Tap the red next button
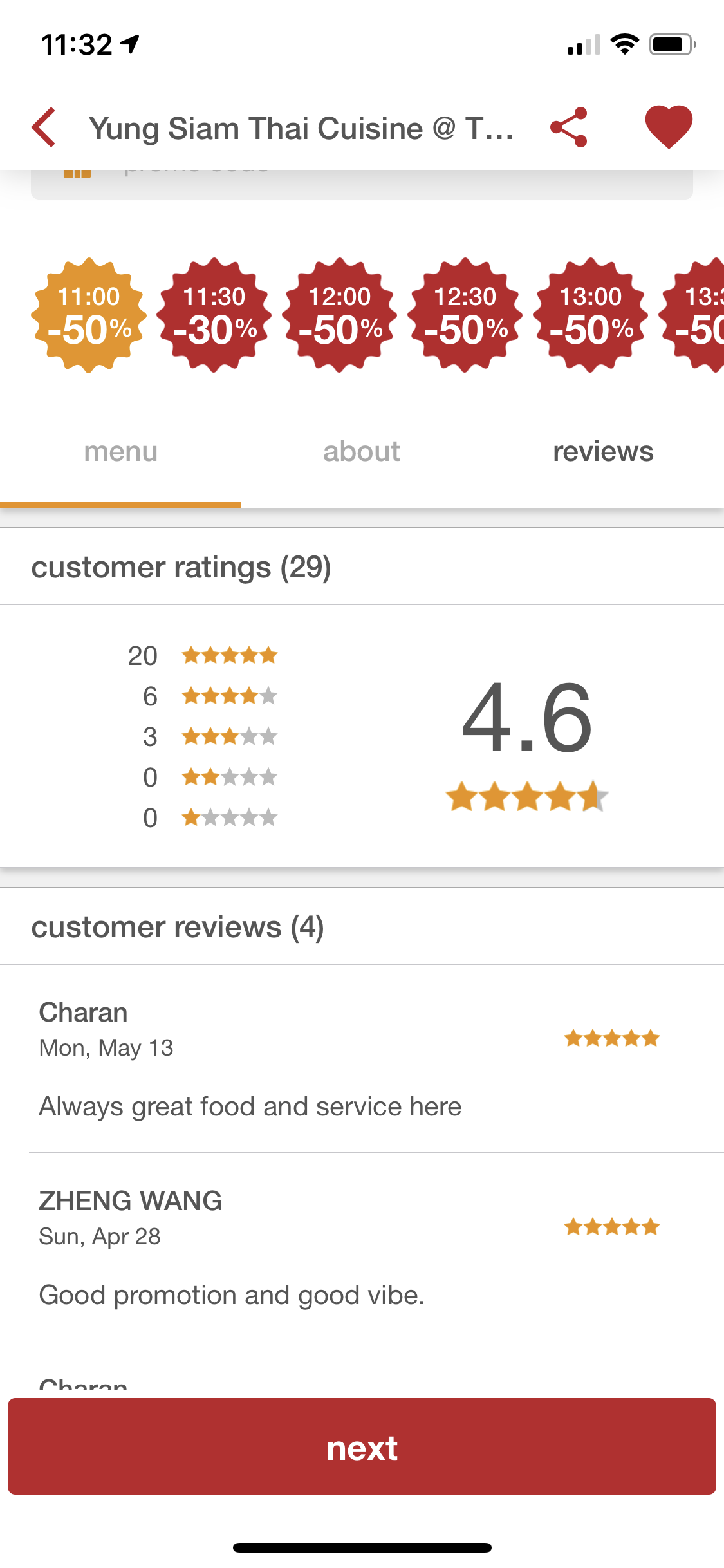This screenshot has width=724, height=1568. click(x=362, y=1446)
